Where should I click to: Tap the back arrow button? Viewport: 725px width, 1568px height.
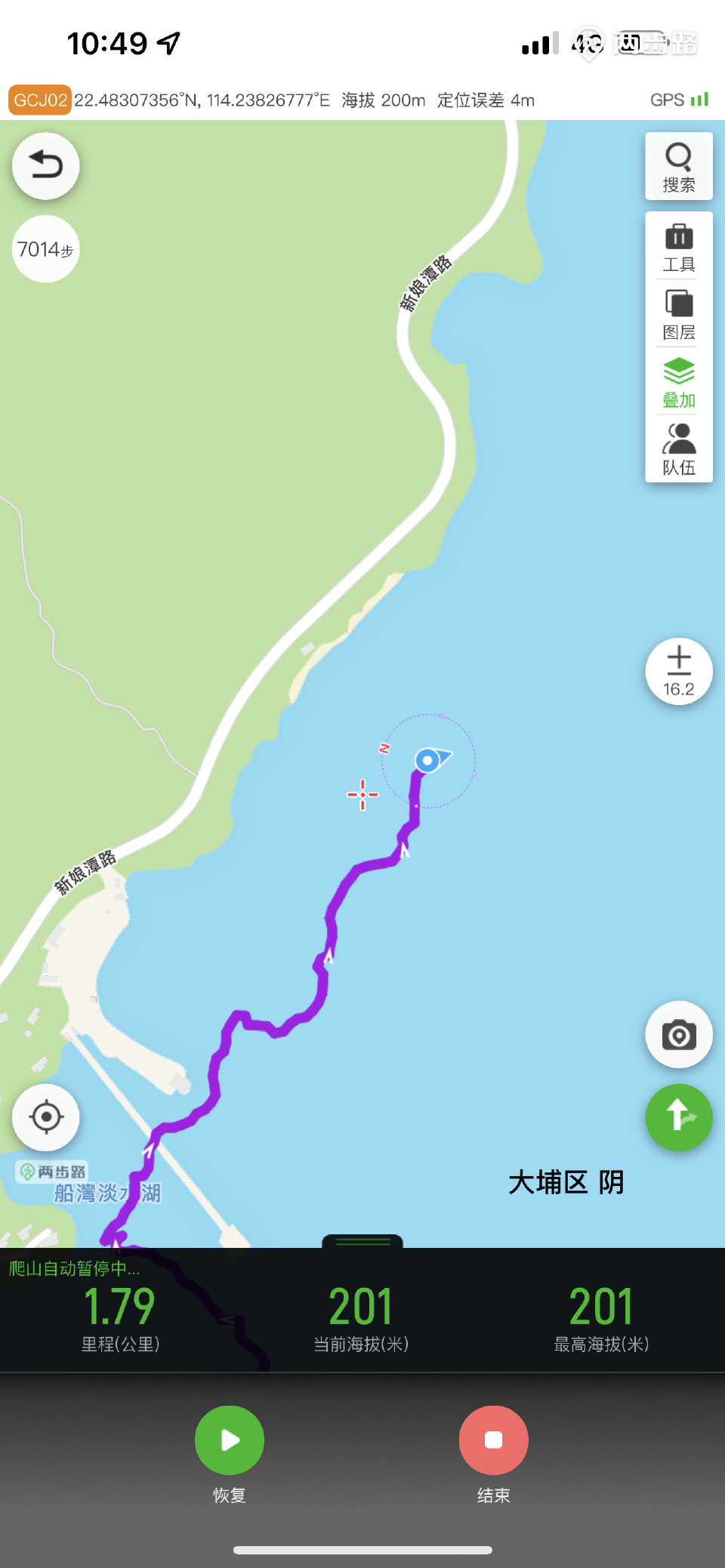coord(46,165)
